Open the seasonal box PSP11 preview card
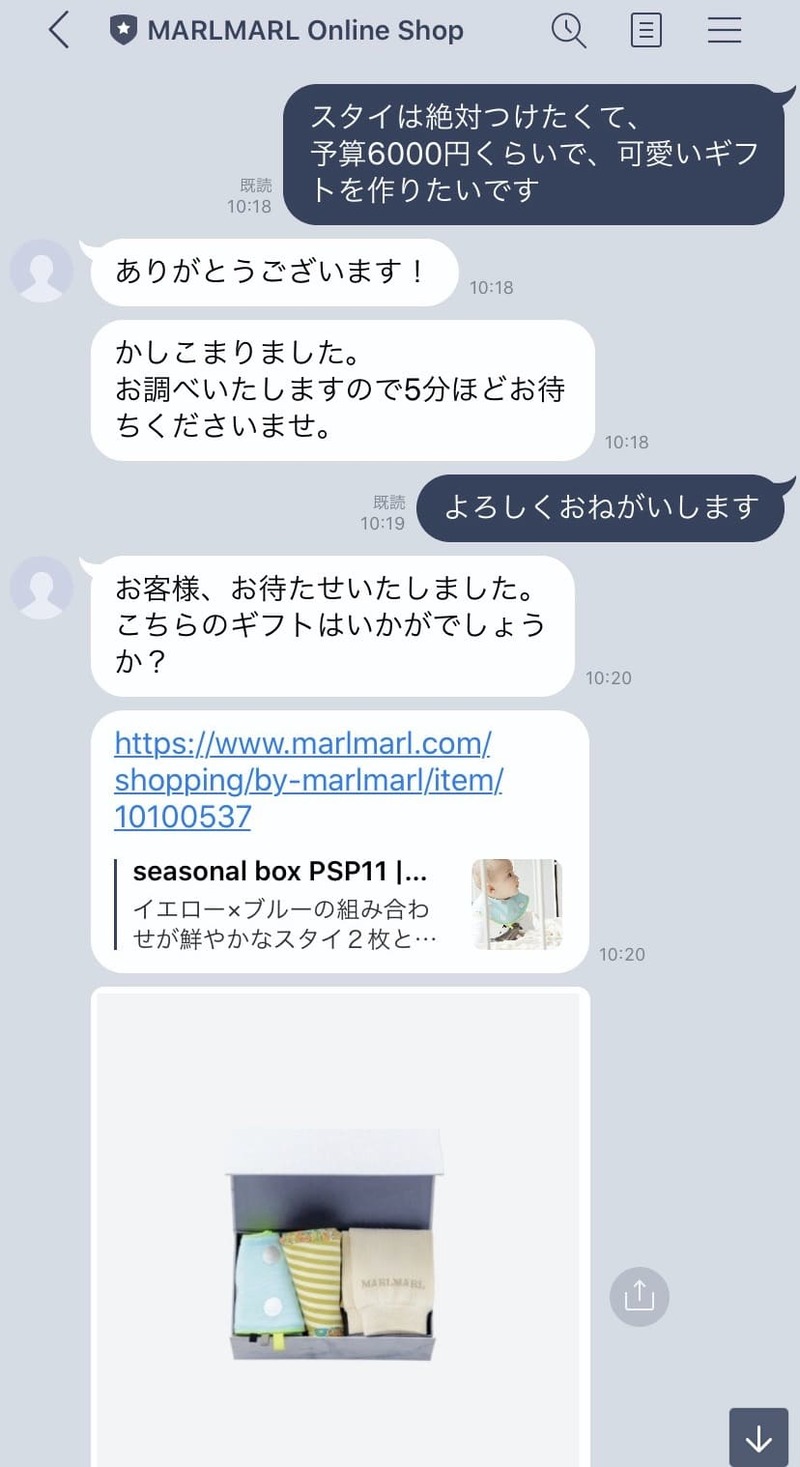 point(340,904)
